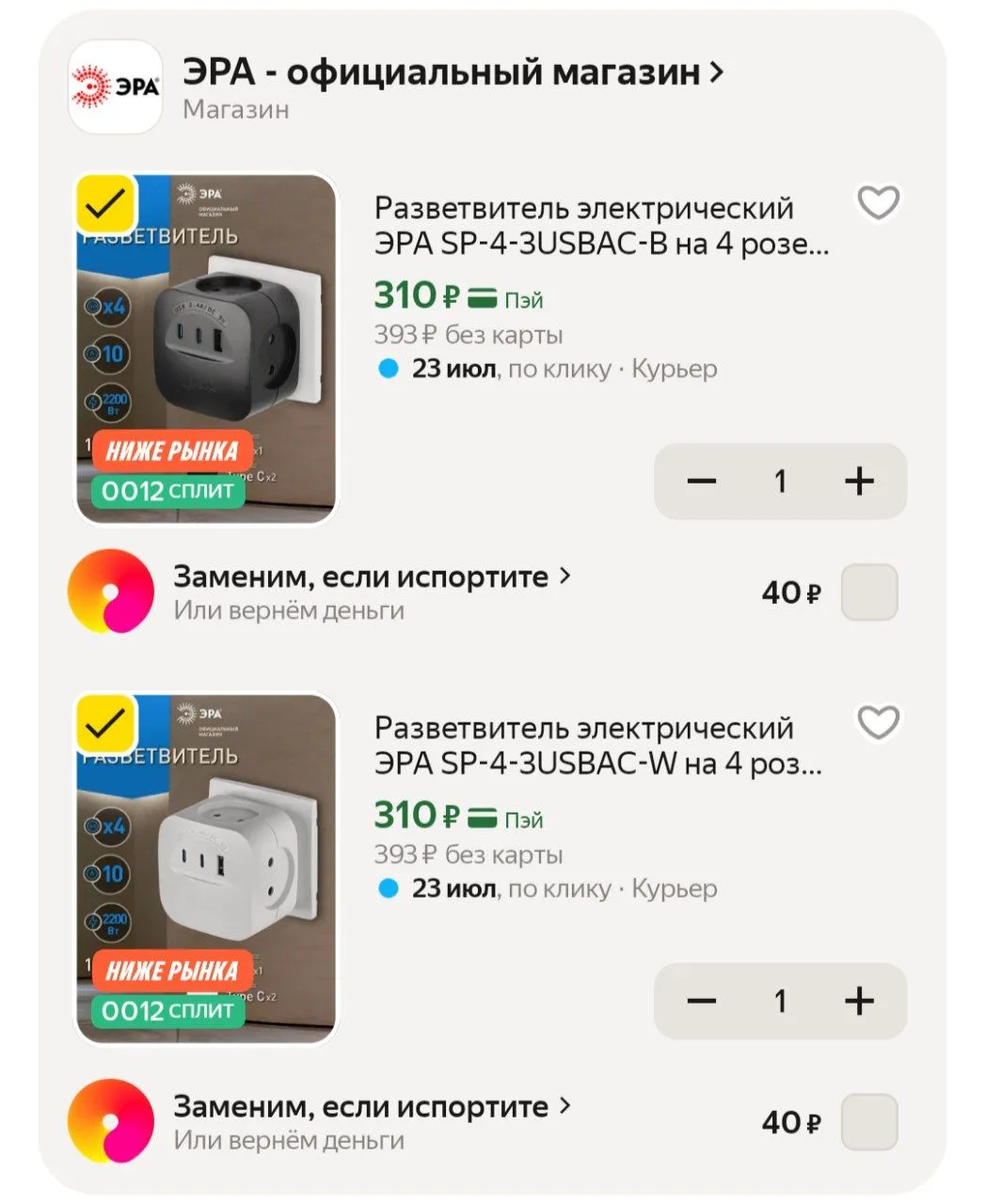
Task: Add the SP-4-3USBAC-B splitter to favorites
Action: coord(878,202)
